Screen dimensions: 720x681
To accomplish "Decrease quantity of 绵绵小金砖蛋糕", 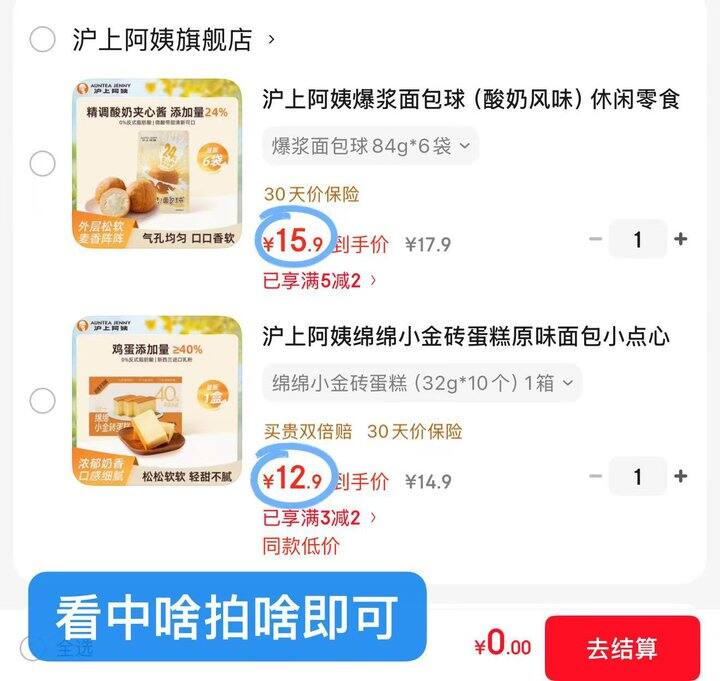I will [x=596, y=477].
